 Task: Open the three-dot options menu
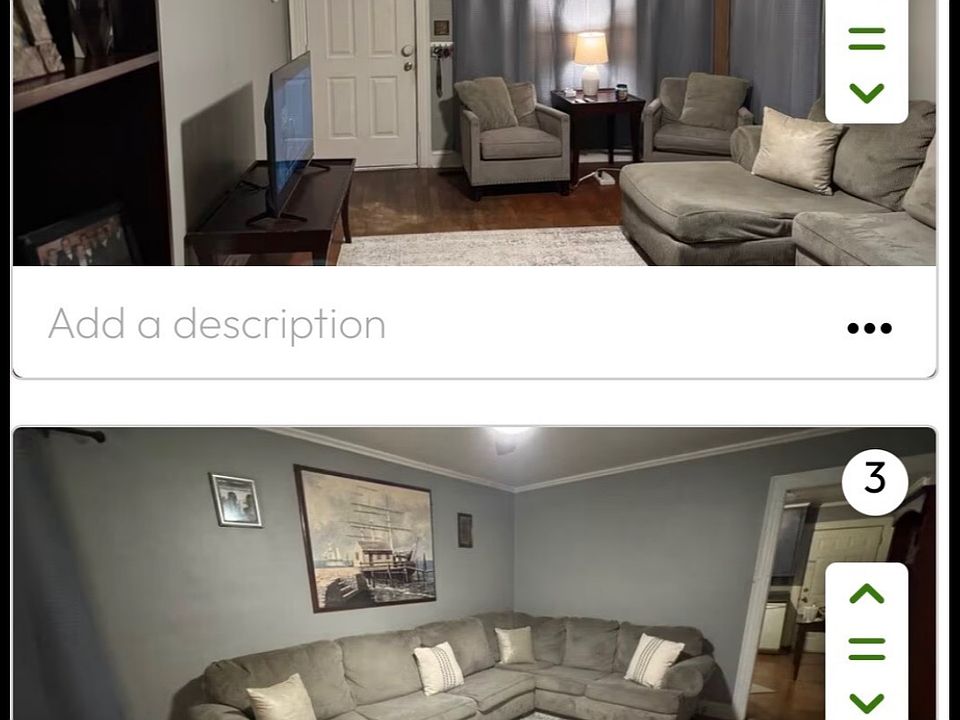[x=869, y=328]
